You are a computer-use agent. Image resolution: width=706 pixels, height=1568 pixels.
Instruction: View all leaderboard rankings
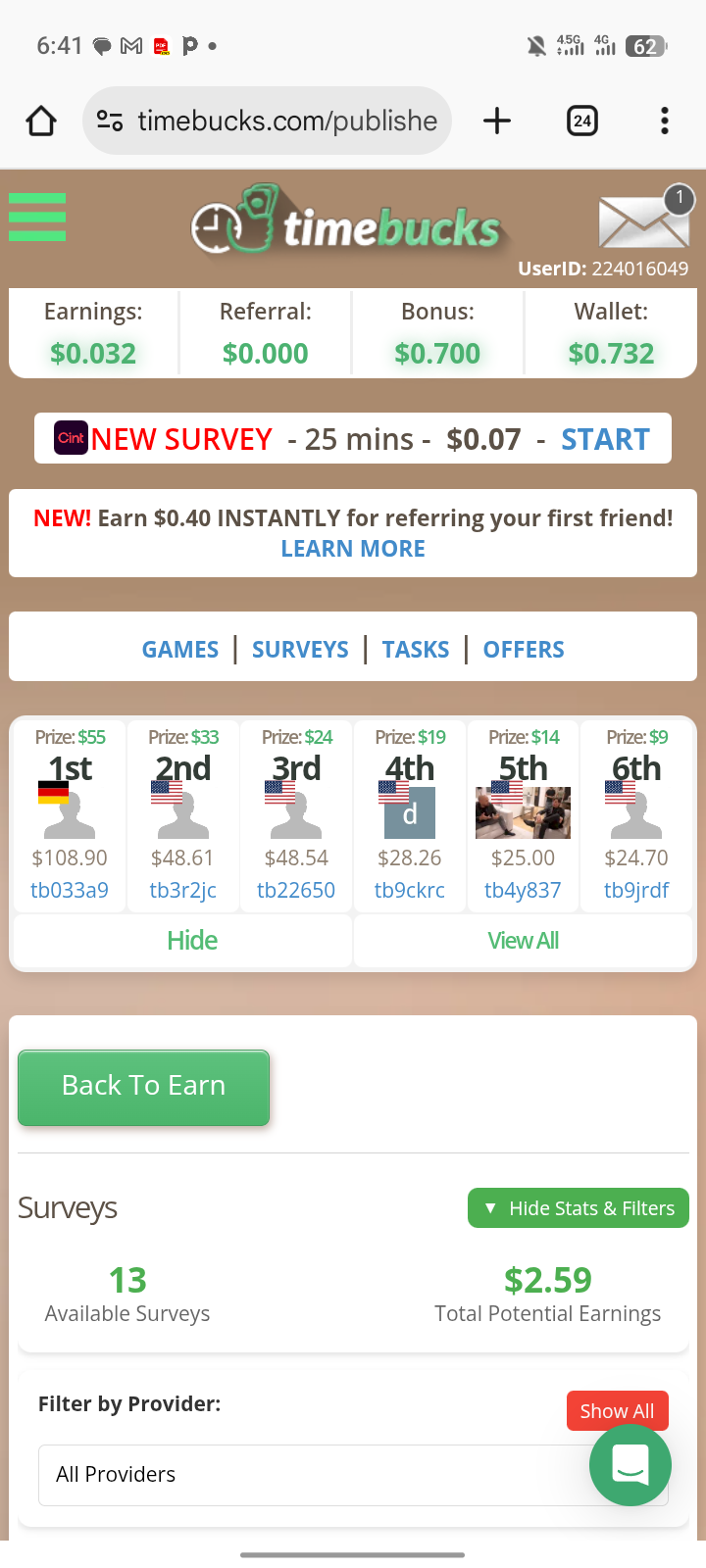tap(524, 941)
